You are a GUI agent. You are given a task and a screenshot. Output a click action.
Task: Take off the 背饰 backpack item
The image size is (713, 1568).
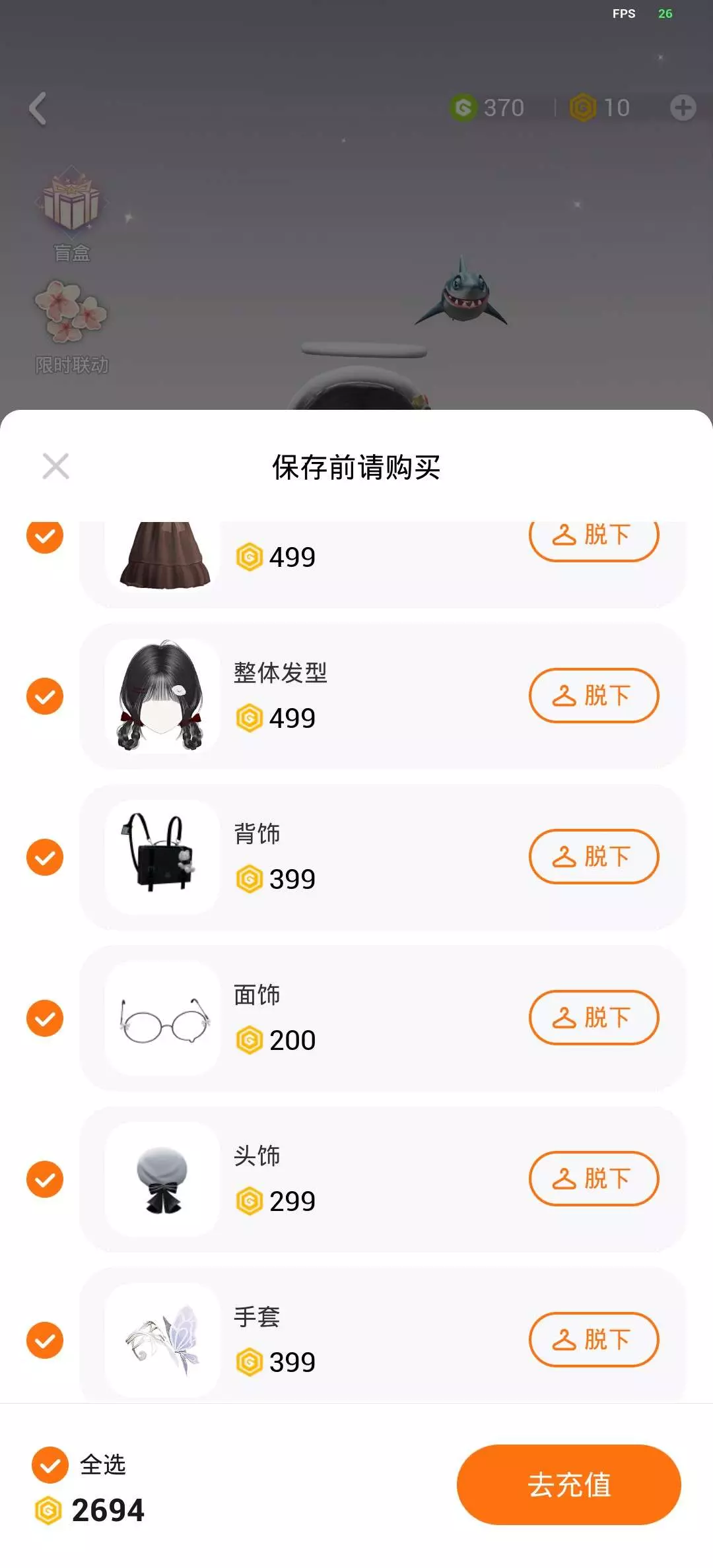pos(594,857)
